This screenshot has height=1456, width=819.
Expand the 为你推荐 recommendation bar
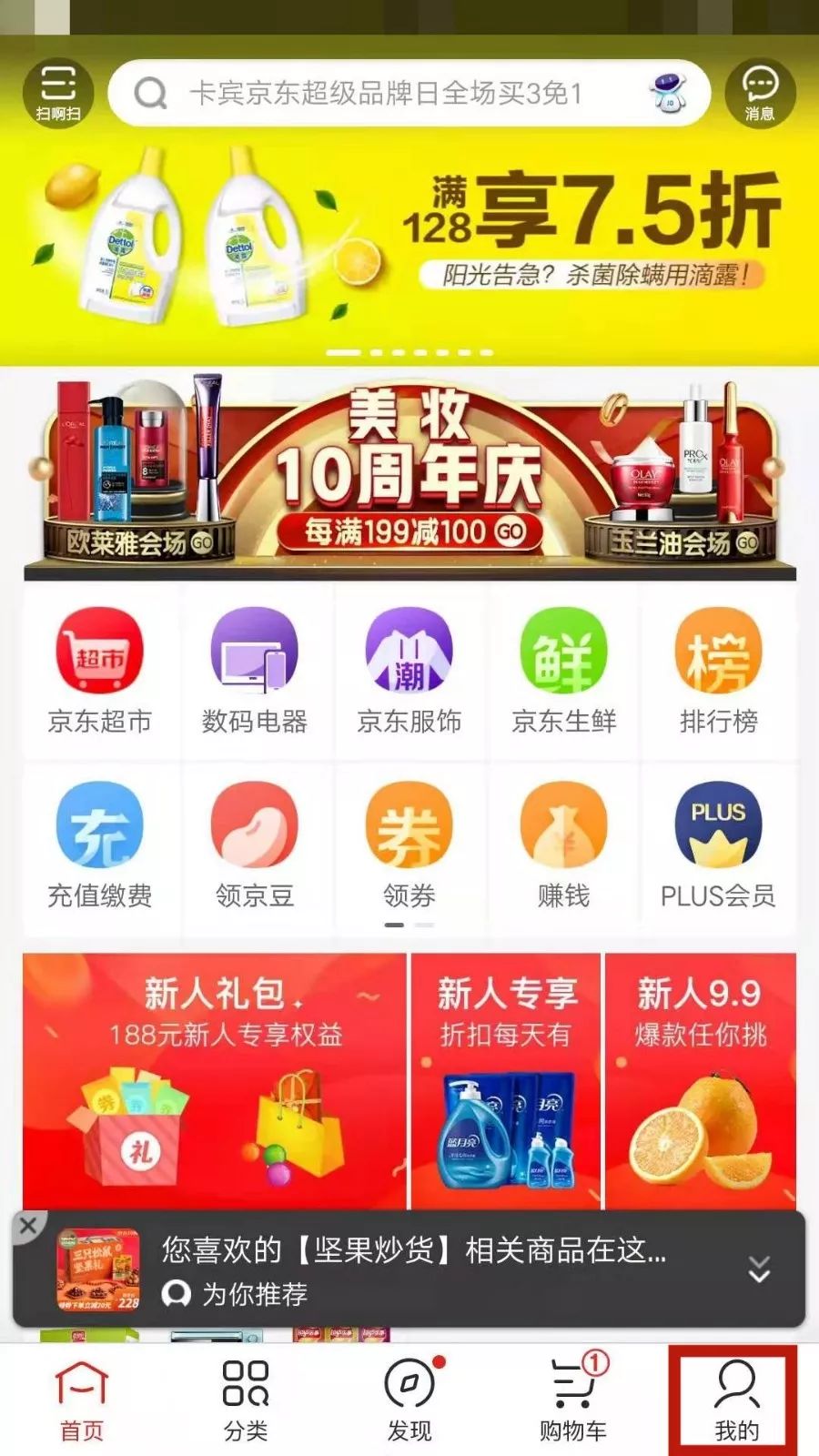[x=759, y=1269]
